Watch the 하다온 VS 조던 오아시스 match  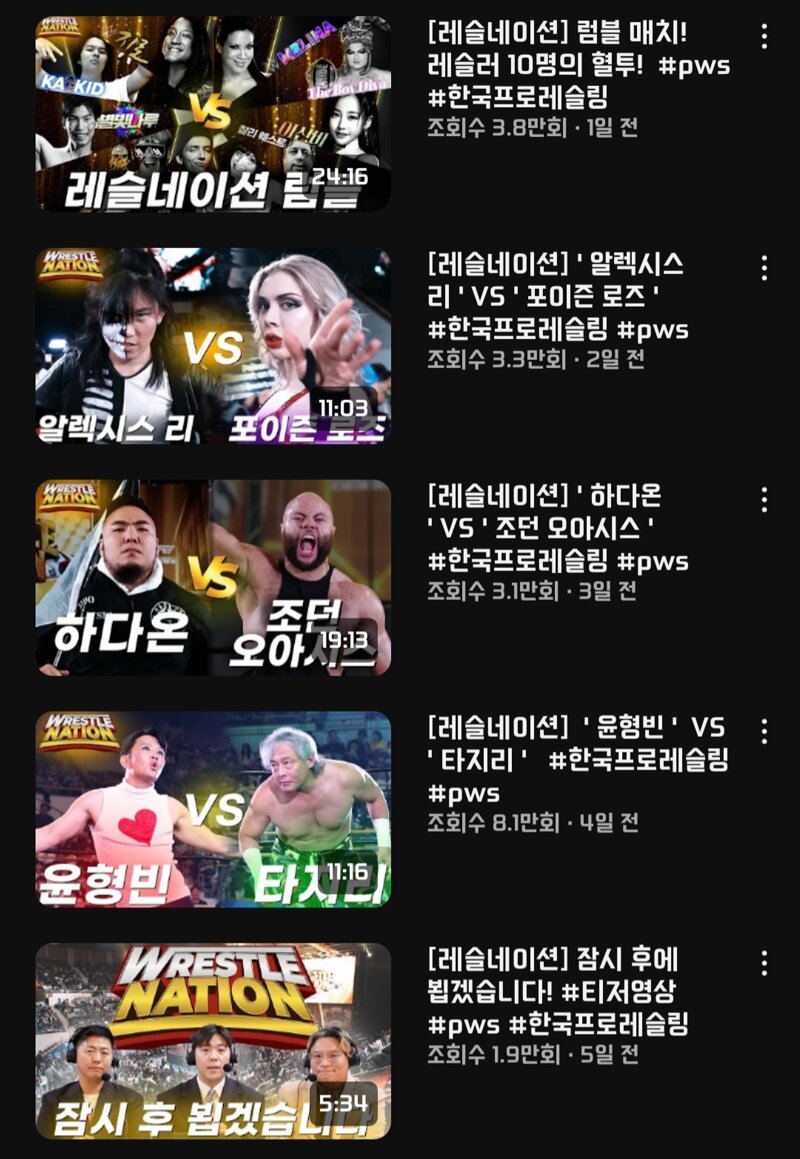[213, 577]
